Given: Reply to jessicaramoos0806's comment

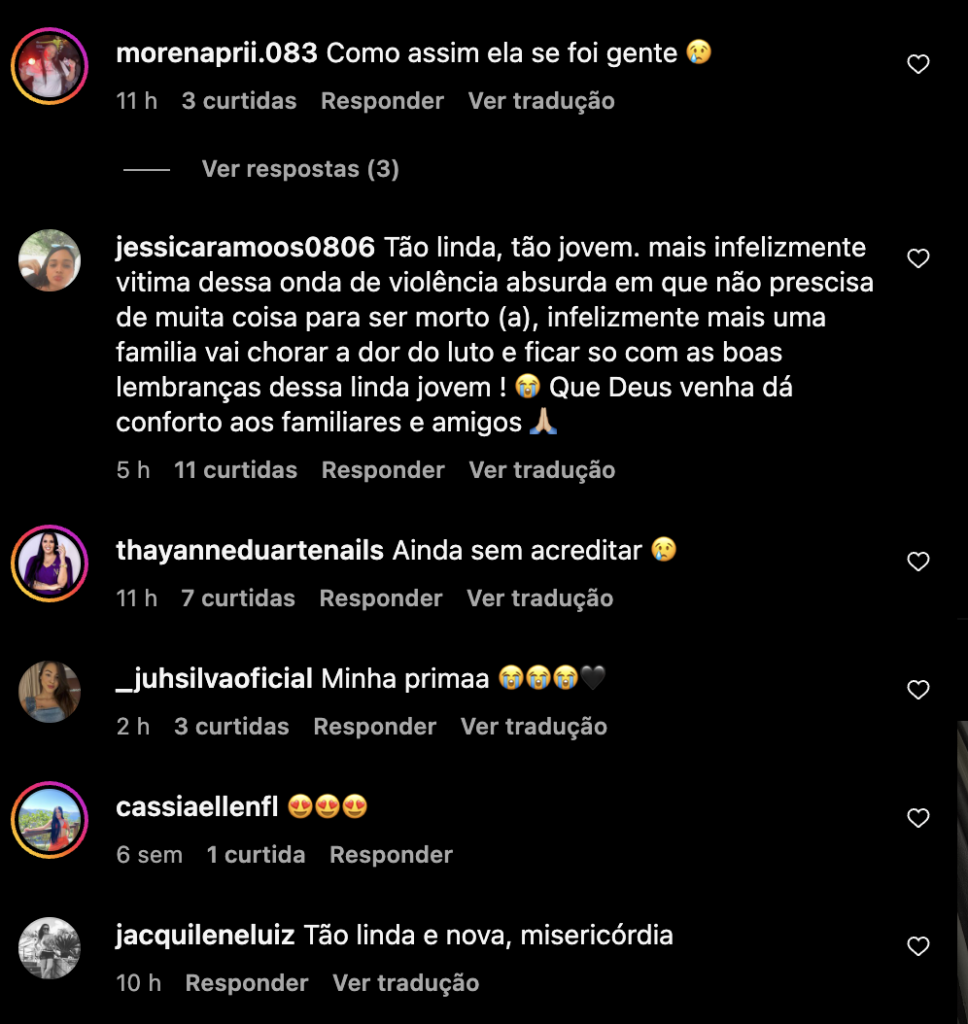Looking at the screenshot, I should click(382, 470).
